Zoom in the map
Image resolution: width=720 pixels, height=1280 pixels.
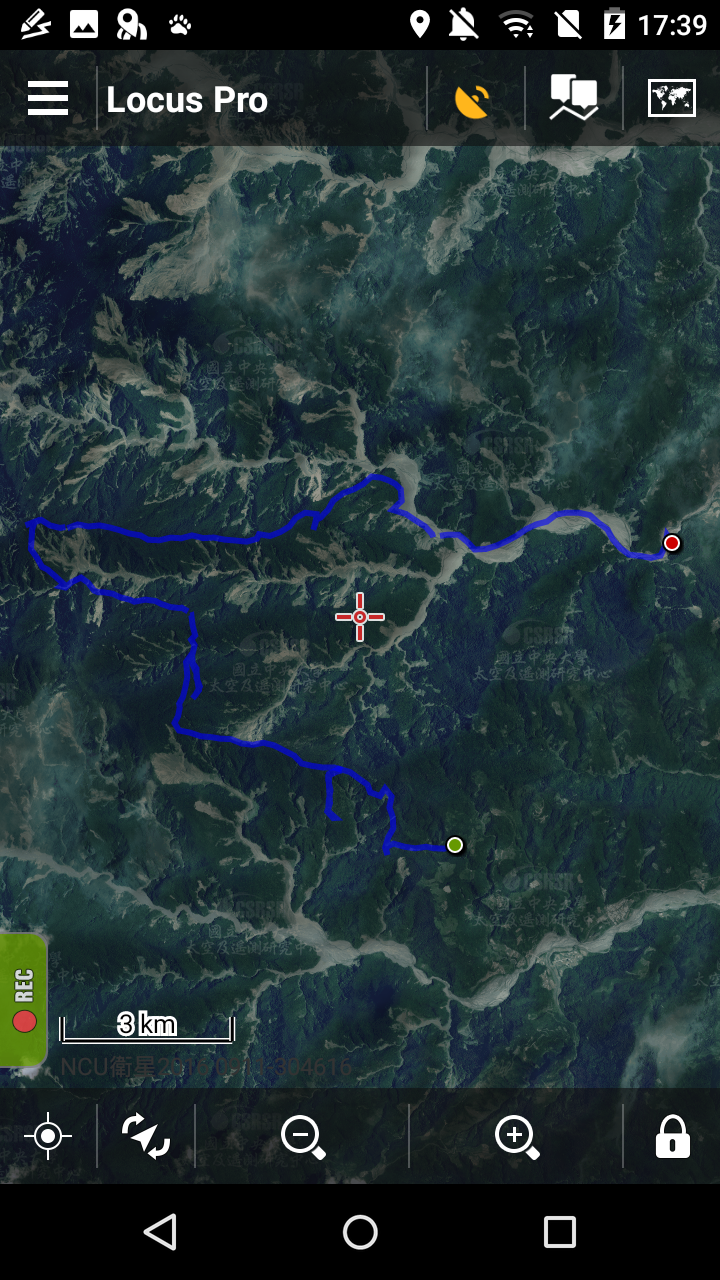(517, 1137)
